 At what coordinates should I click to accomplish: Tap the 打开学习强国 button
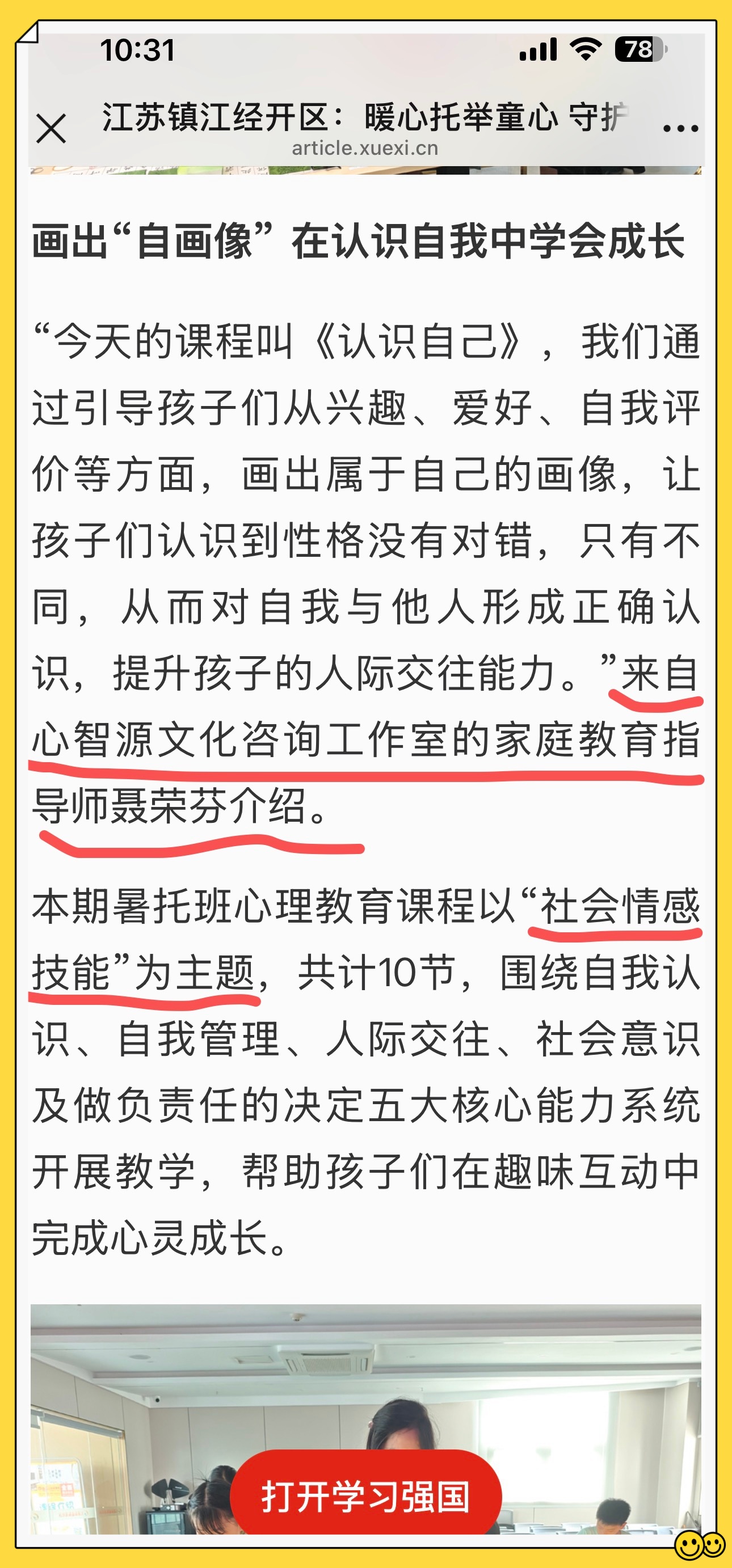pyautogui.click(x=366, y=1497)
